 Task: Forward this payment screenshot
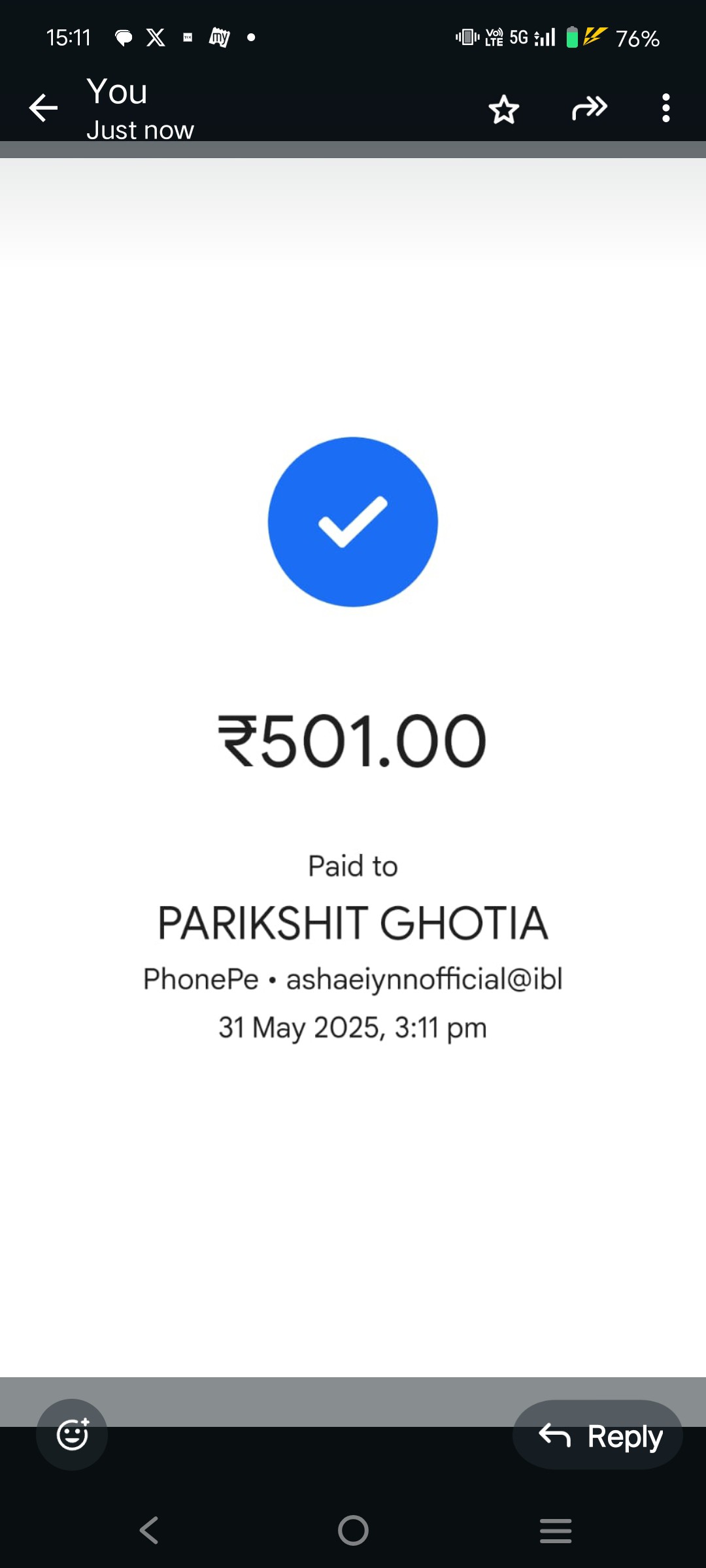(x=590, y=108)
